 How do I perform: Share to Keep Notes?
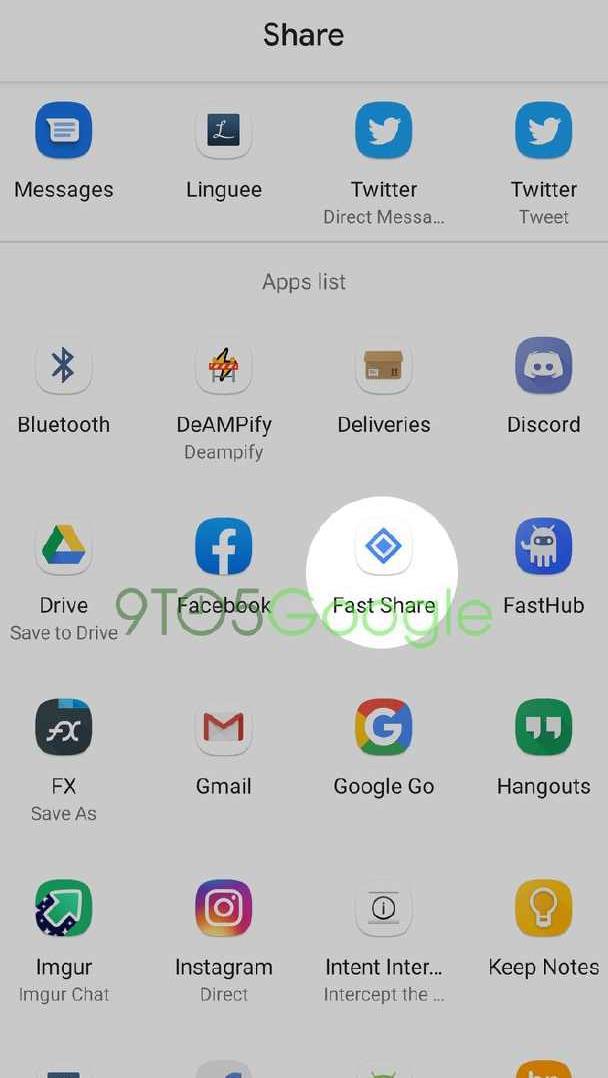[543, 908]
